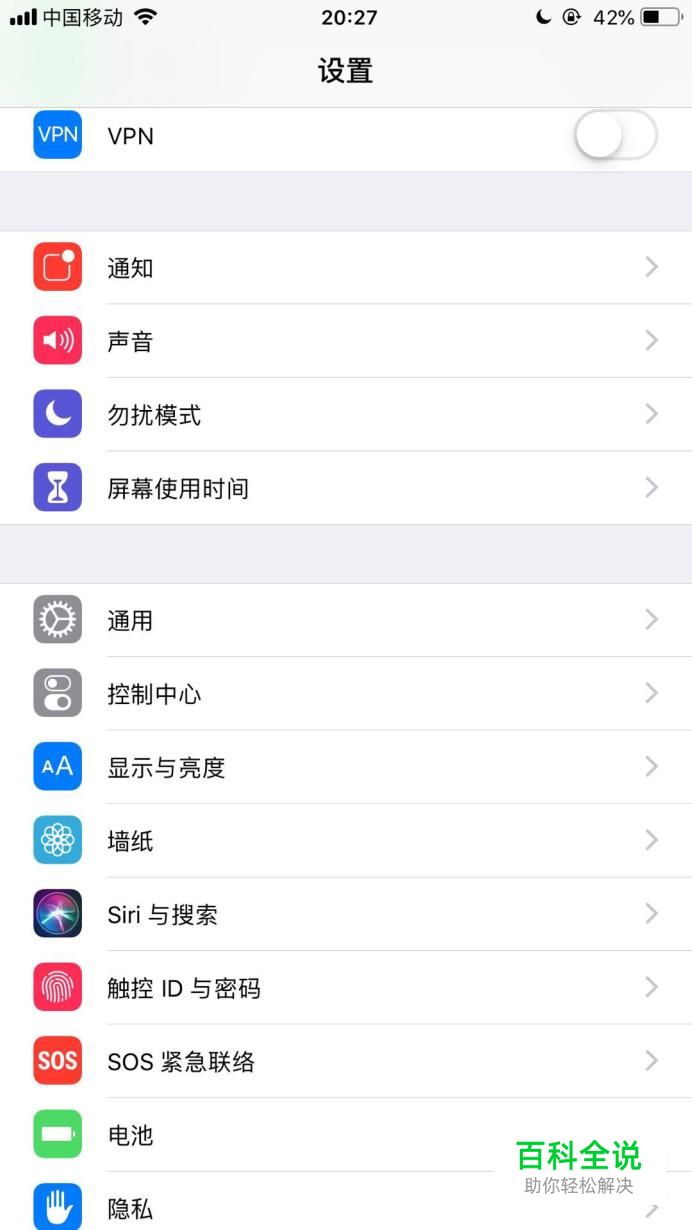692x1230 pixels.
Task: Go to 显示与亮度
Action: pos(345,767)
